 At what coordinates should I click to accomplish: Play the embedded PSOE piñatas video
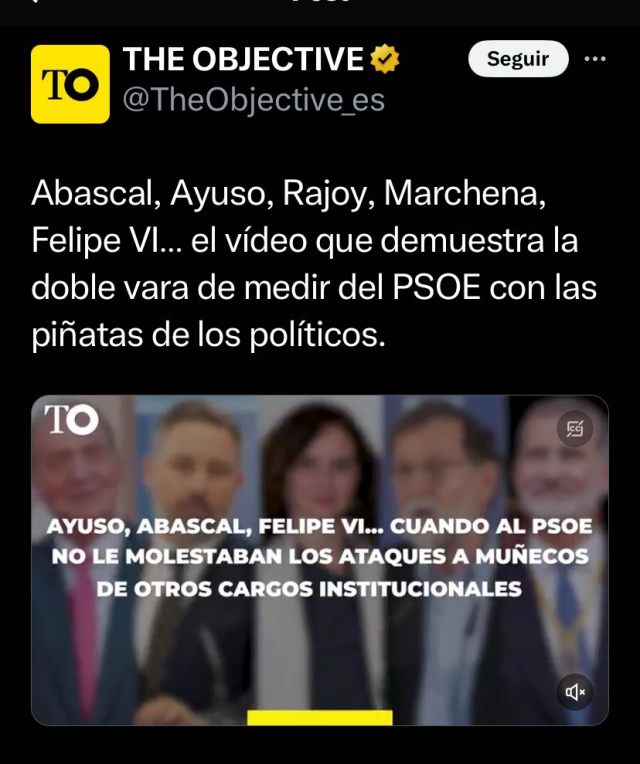coord(319,560)
